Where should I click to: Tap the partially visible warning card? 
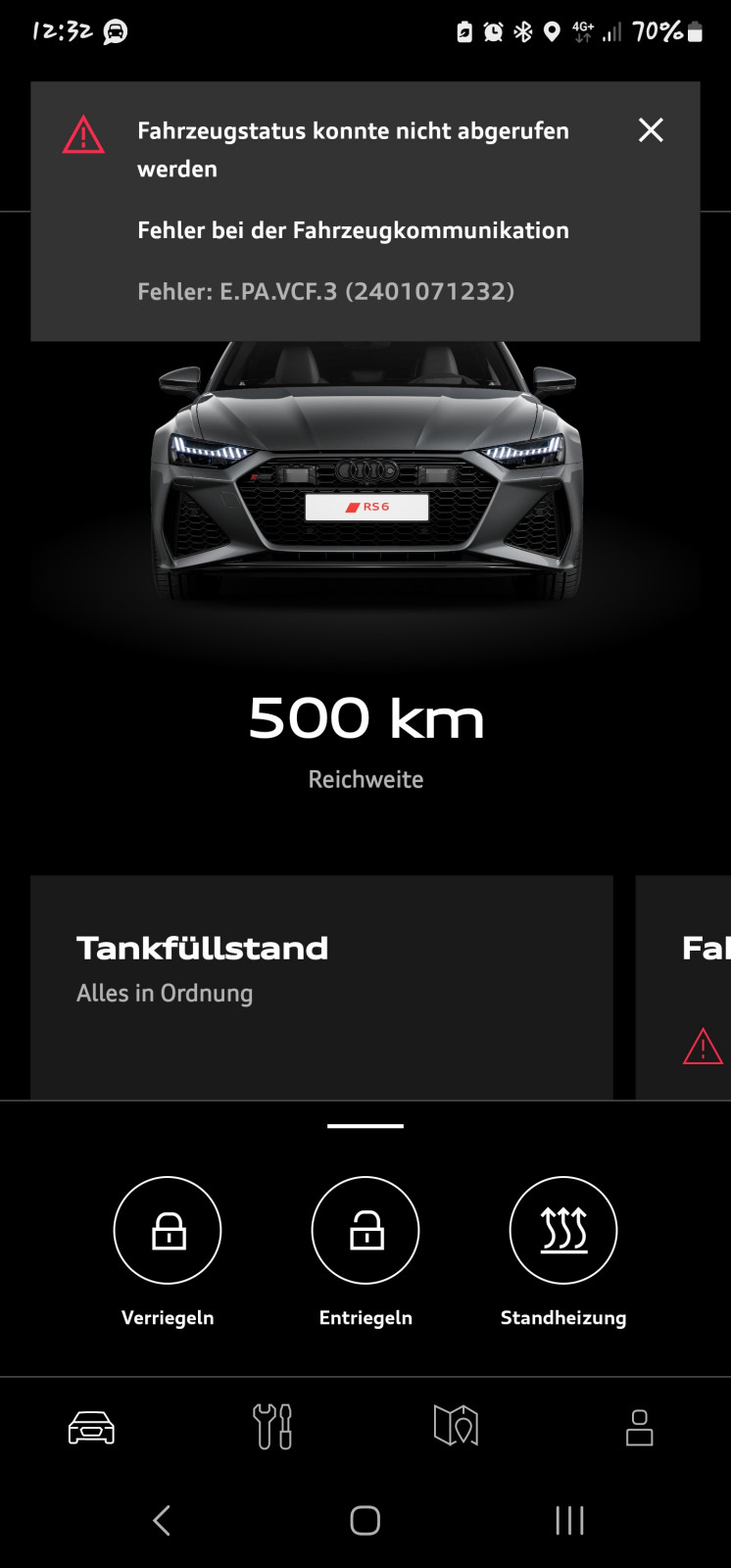tap(686, 986)
